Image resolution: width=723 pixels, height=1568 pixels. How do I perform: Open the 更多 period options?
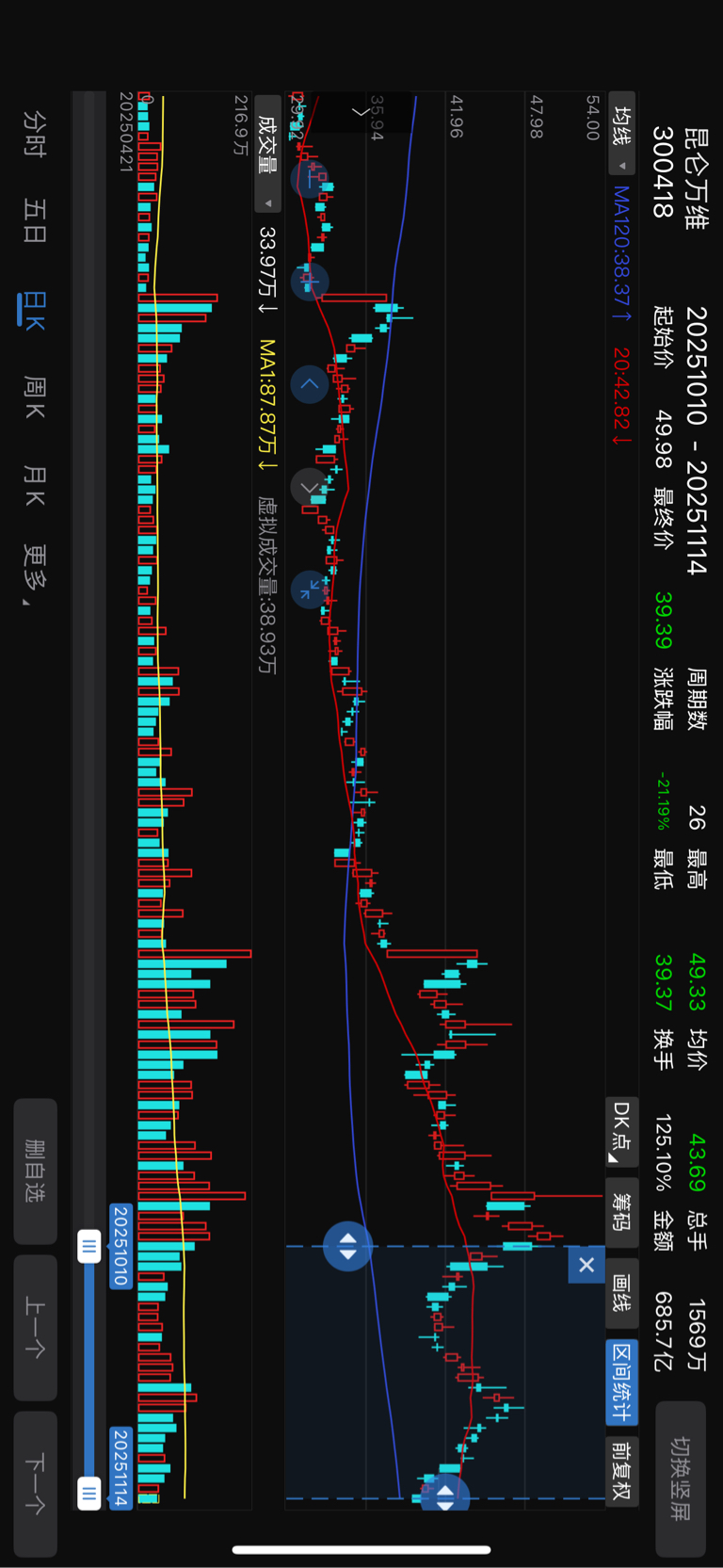[x=35, y=574]
